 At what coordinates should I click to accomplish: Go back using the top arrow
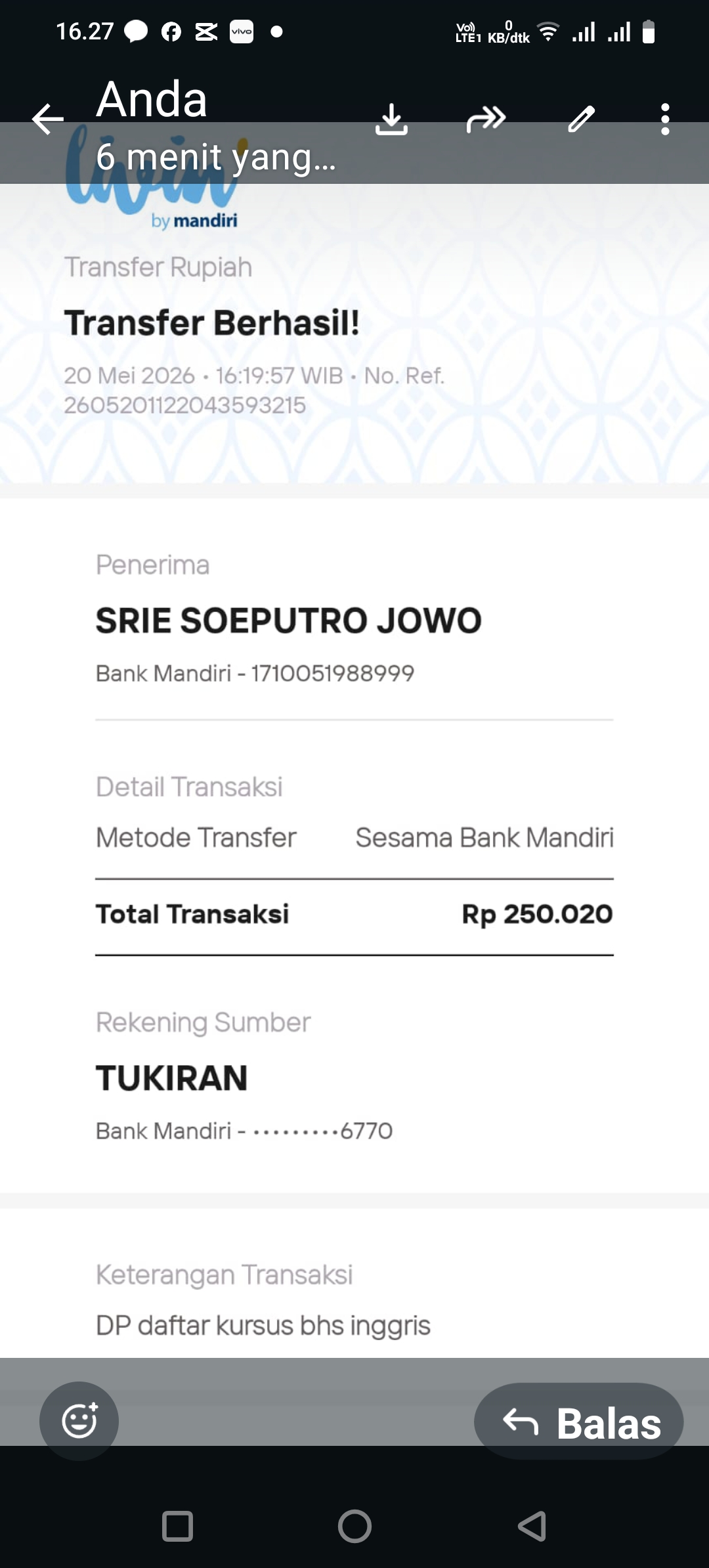(48, 120)
